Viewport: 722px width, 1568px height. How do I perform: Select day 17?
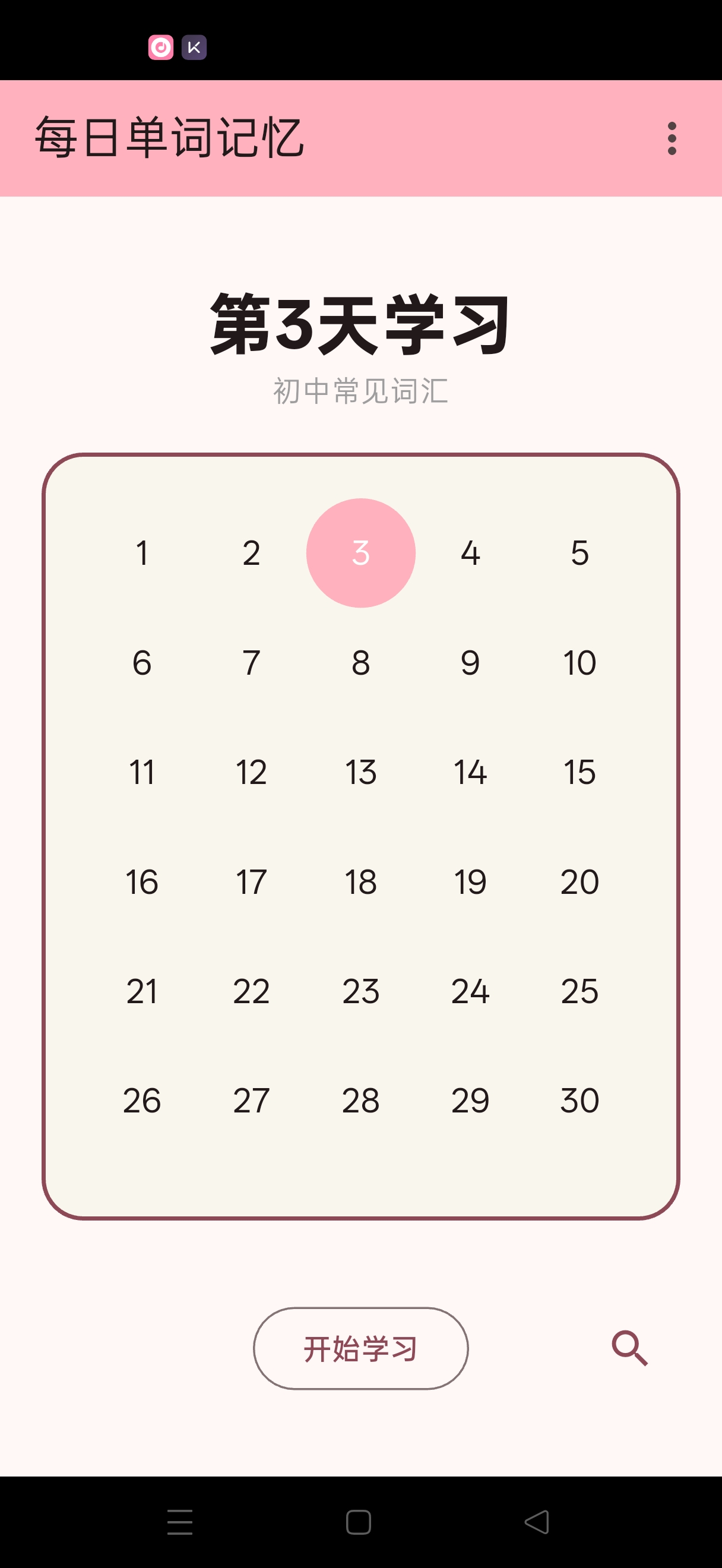pyautogui.click(x=251, y=881)
